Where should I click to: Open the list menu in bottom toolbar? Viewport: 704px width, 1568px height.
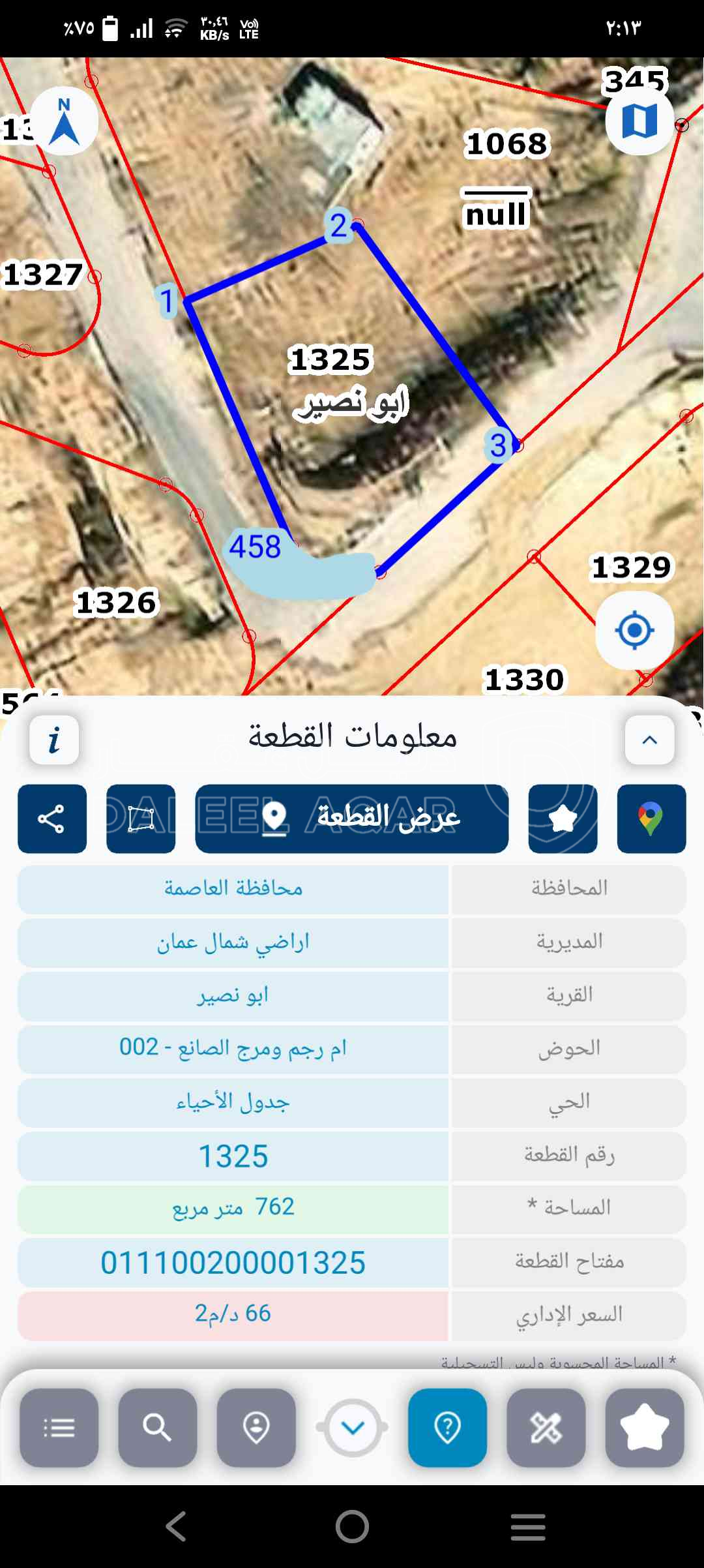click(x=59, y=1428)
